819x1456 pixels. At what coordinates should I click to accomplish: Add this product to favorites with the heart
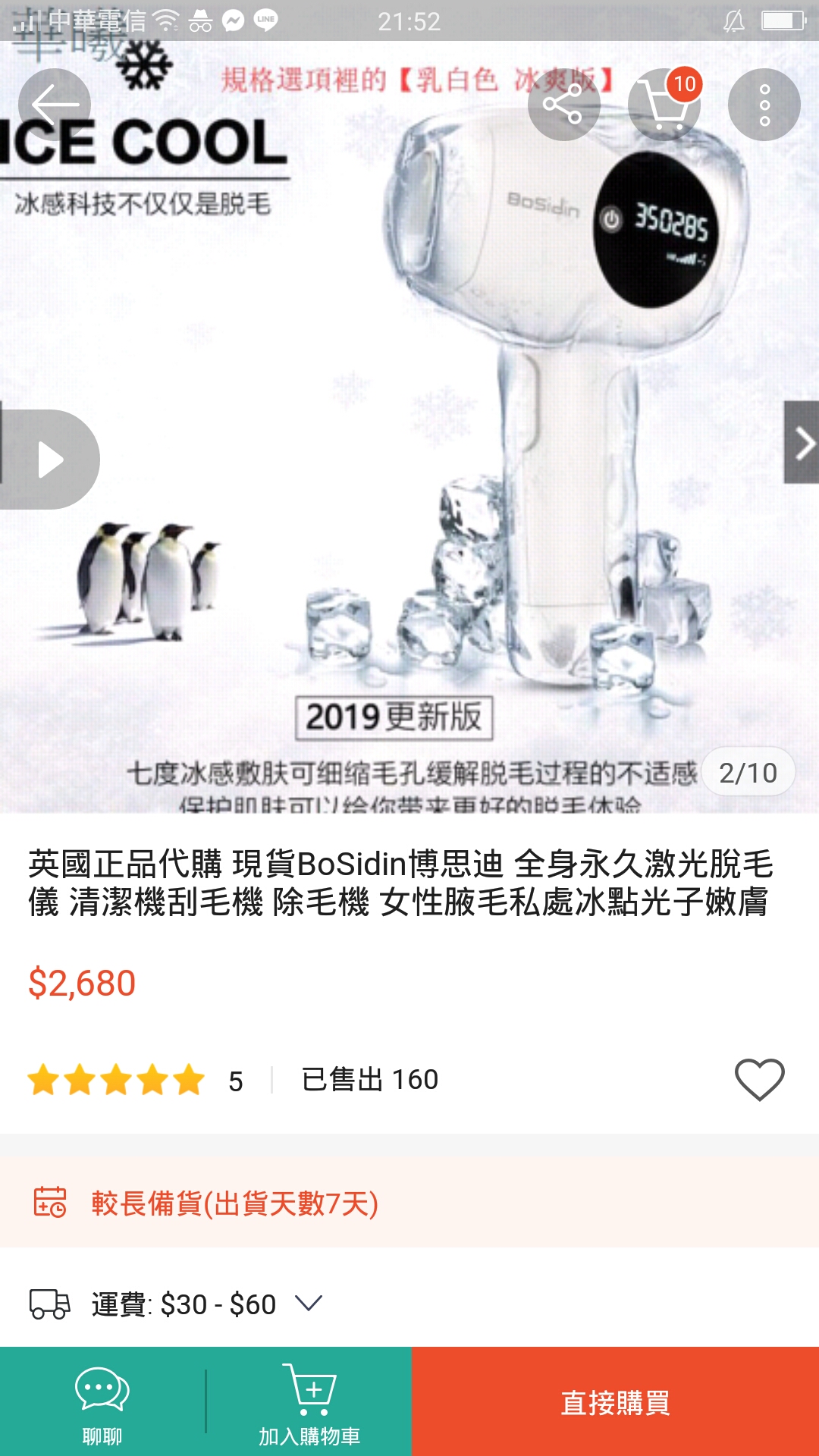(759, 1079)
